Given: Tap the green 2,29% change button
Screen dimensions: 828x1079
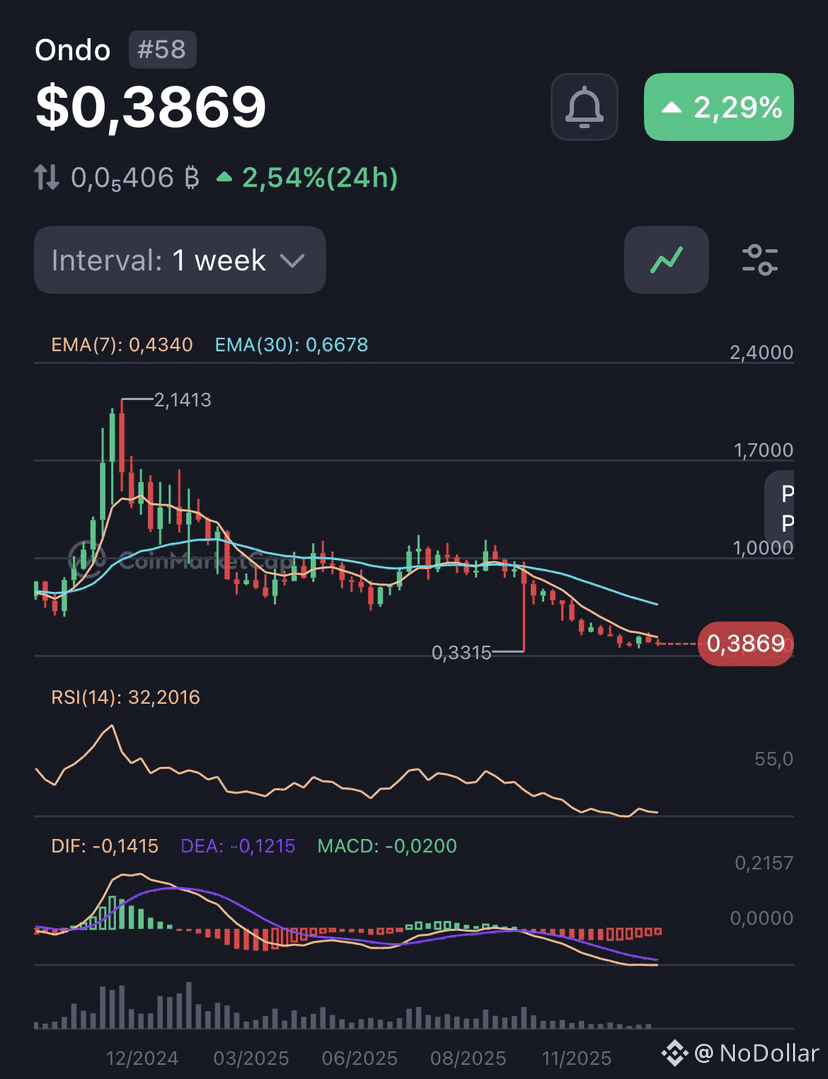Looking at the screenshot, I should [x=718, y=107].
